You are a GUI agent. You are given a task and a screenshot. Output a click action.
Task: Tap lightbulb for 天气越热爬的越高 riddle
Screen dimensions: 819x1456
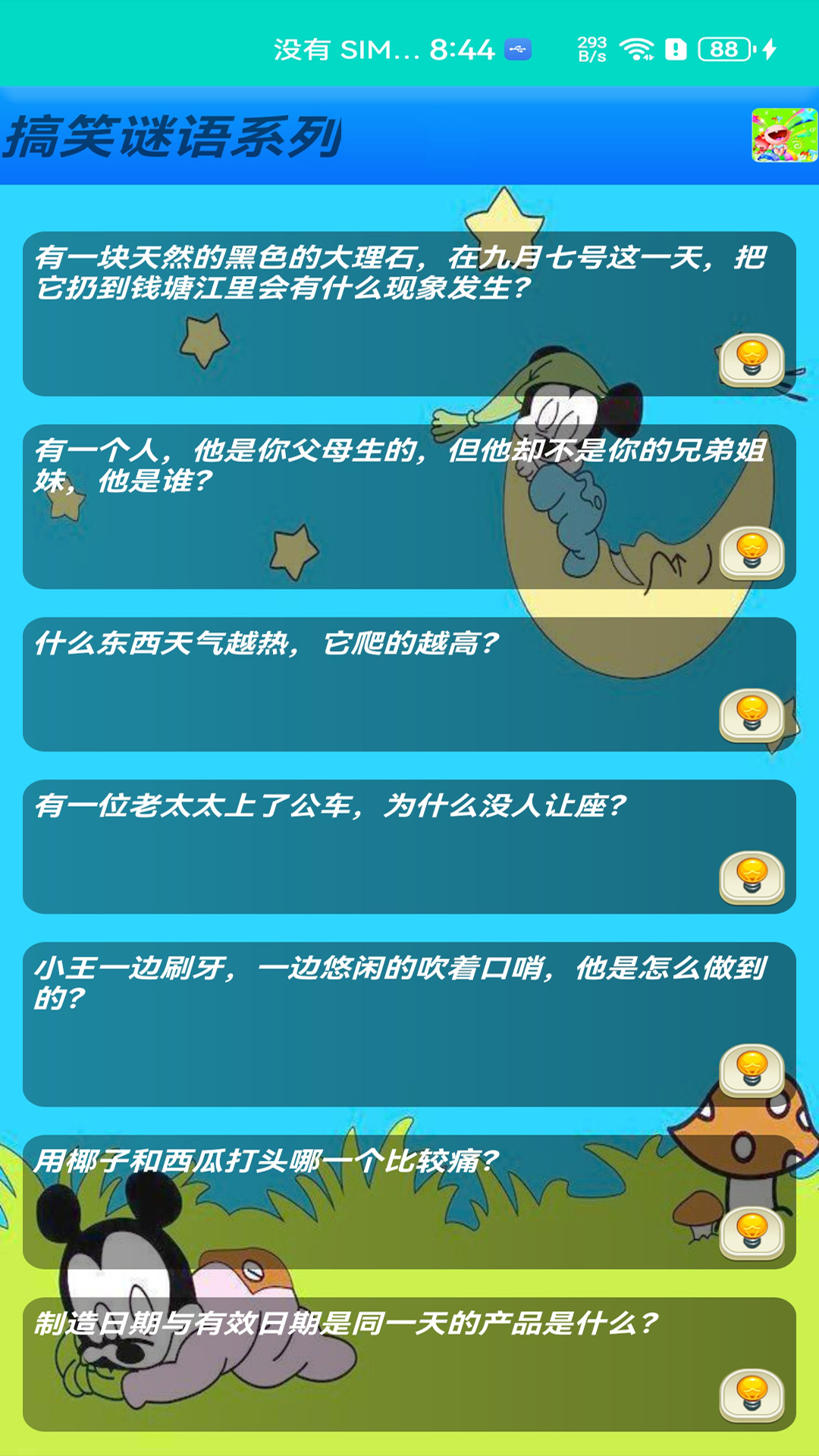pos(752,714)
